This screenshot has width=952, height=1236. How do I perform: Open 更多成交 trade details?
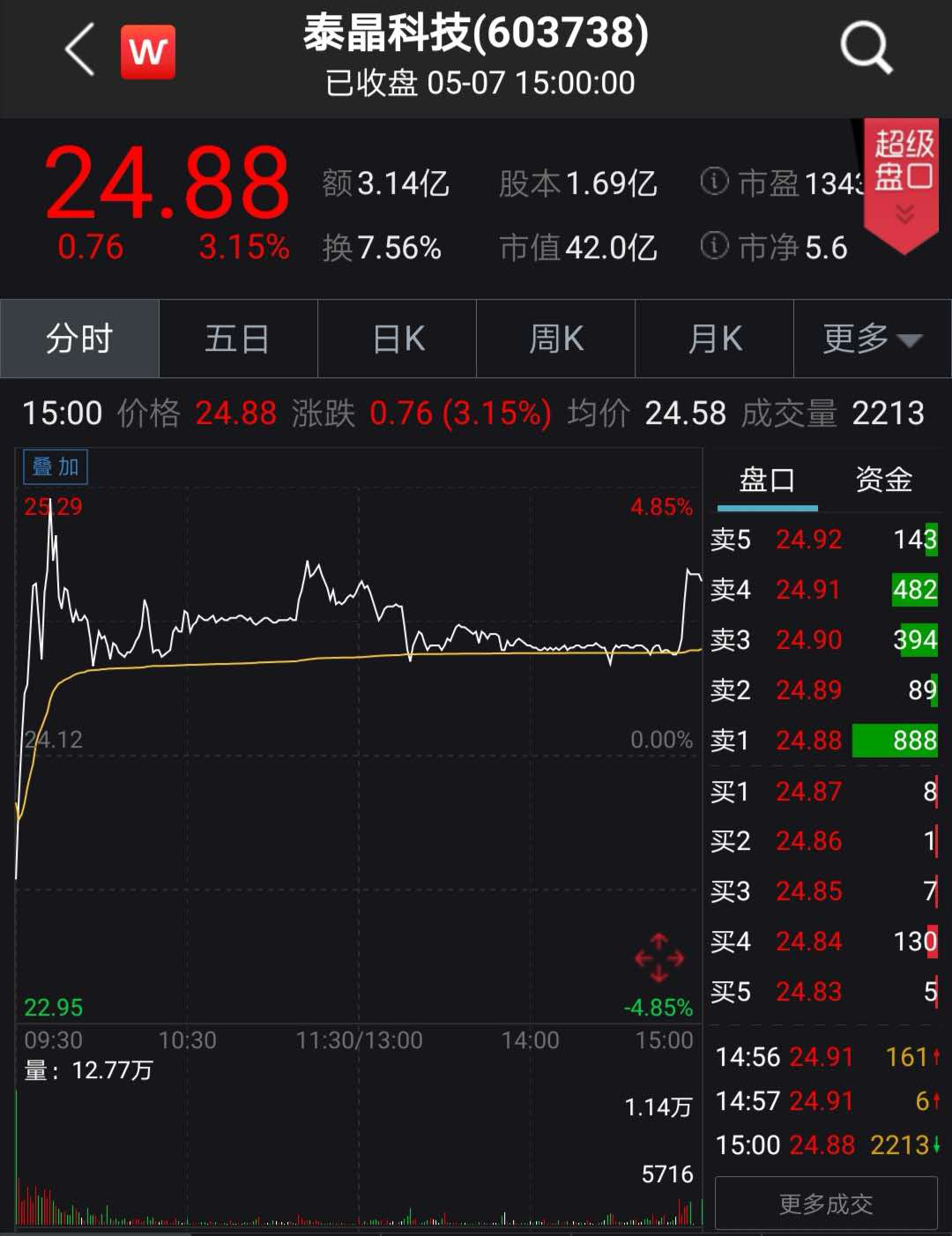826,1203
